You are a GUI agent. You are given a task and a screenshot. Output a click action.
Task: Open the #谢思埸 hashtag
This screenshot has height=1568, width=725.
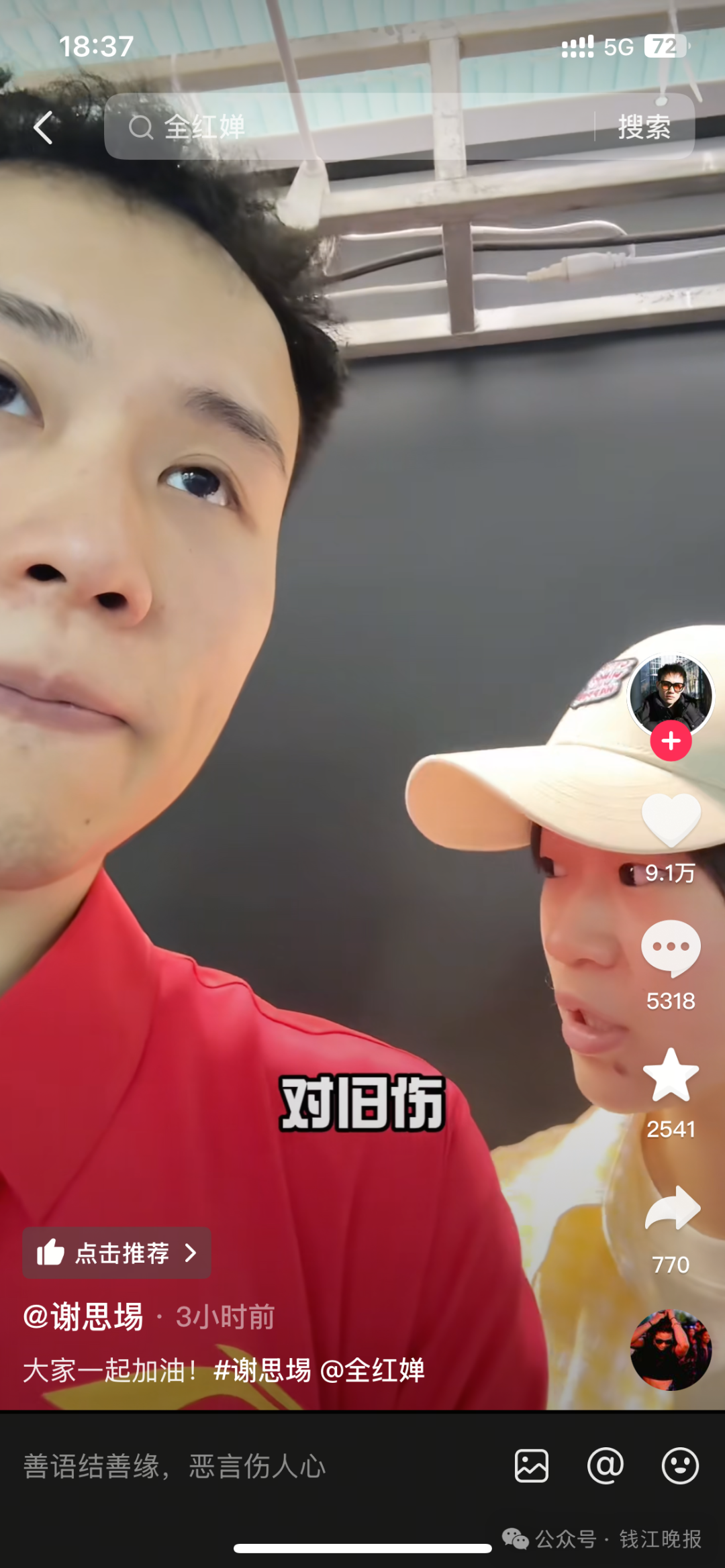point(262,1370)
